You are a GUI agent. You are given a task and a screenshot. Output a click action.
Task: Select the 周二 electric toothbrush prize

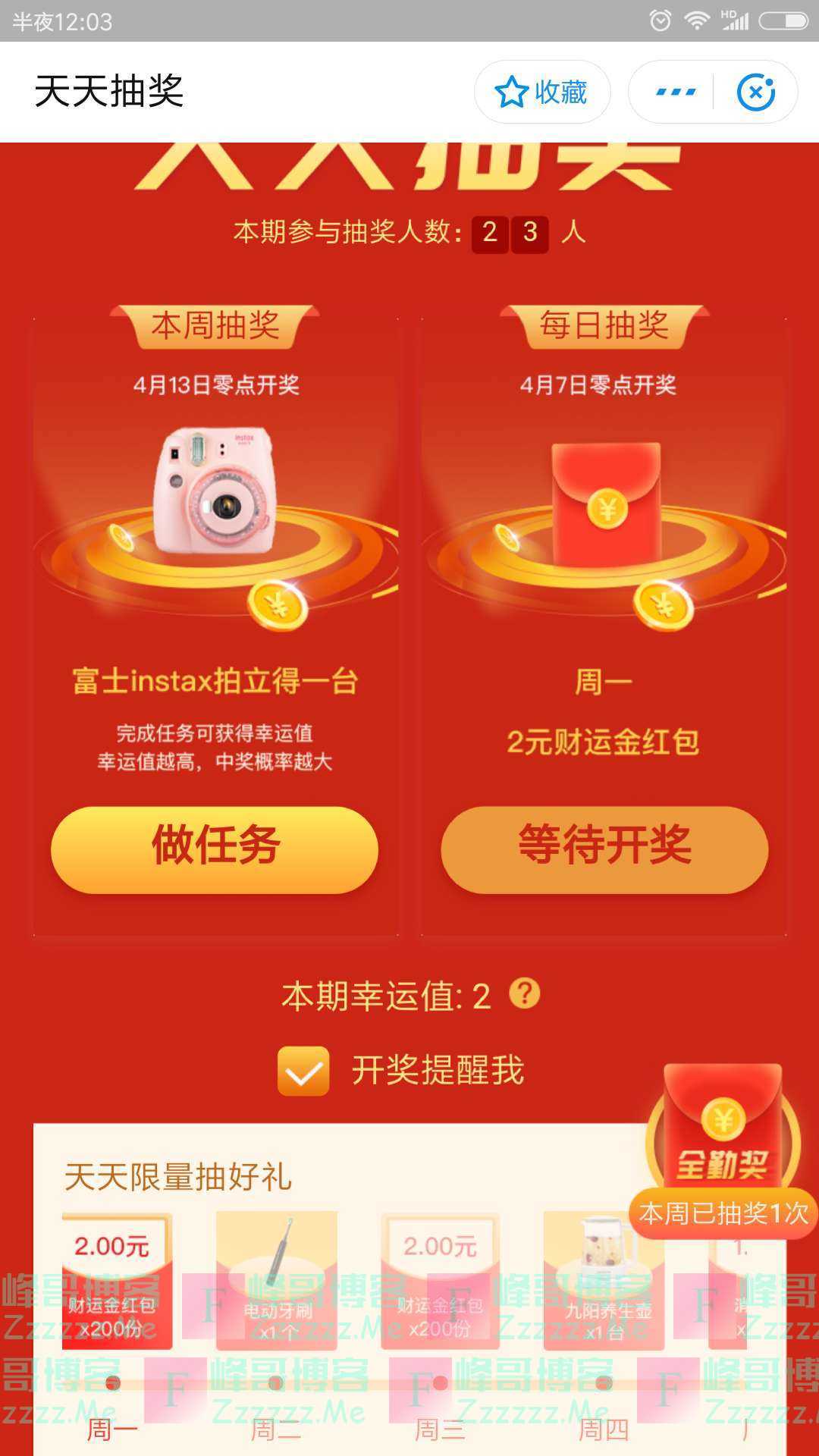[x=276, y=1282]
